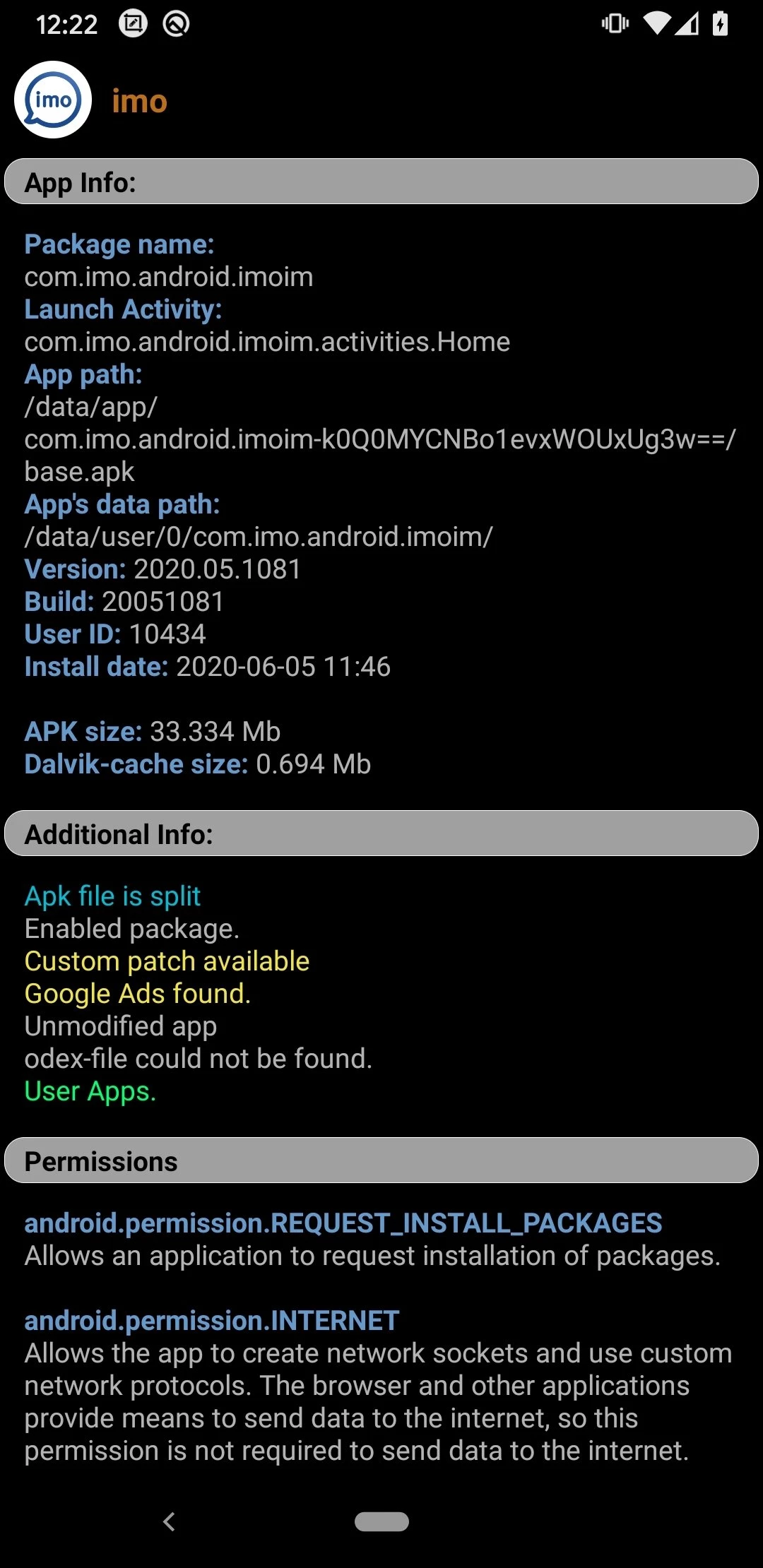
Task: Tap the home pill in the navigation bar
Action: pyautogui.click(x=381, y=1521)
